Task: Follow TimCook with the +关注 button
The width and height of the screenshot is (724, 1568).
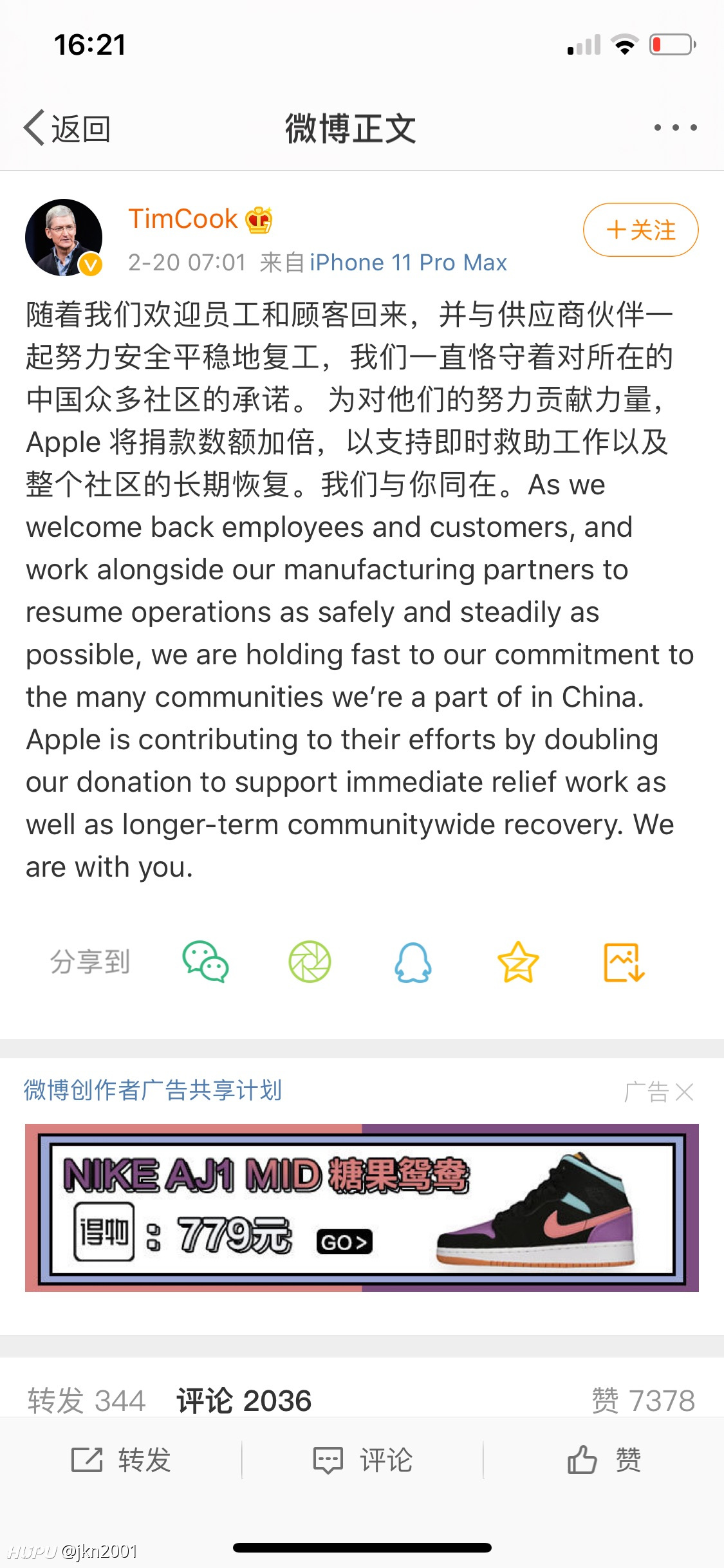Action: tap(640, 230)
